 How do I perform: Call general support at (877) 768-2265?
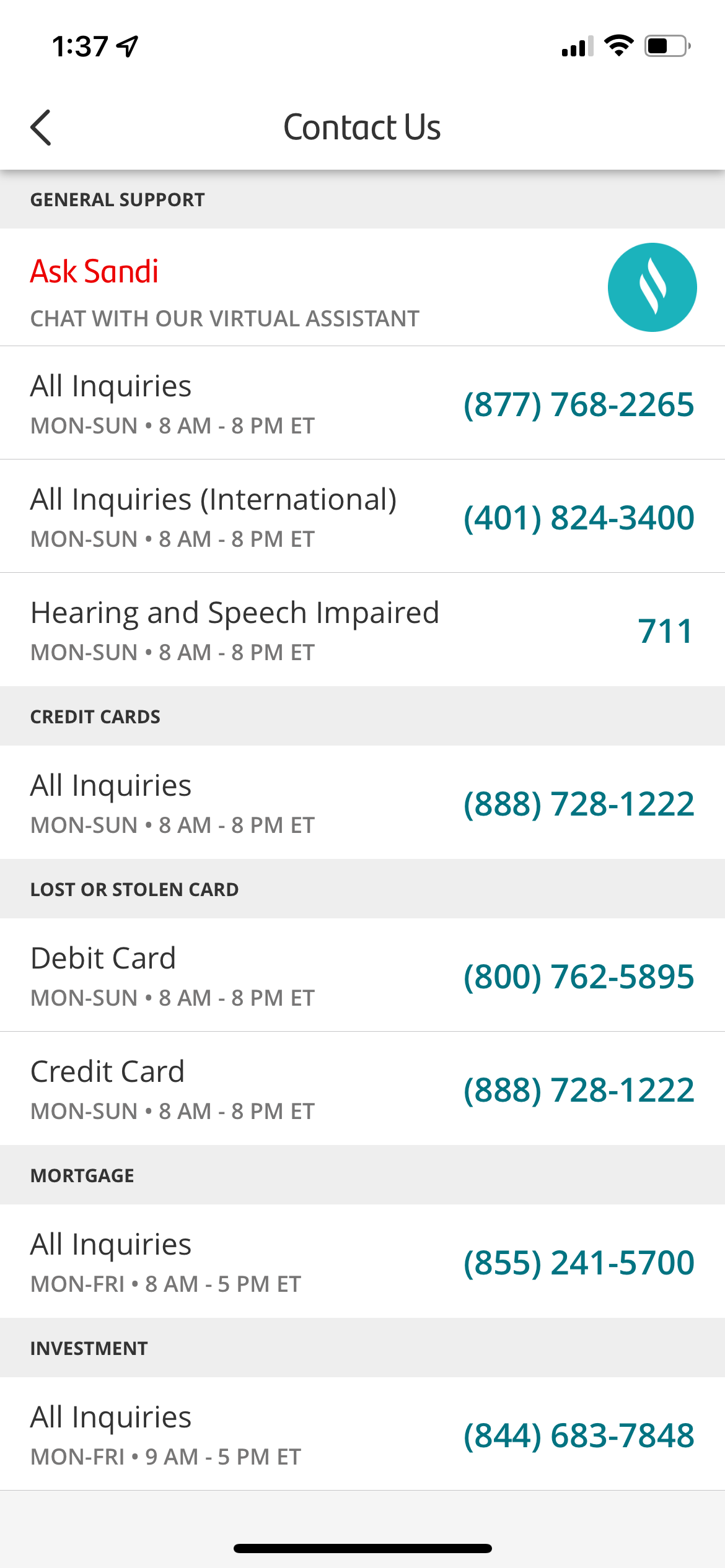click(579, 404)
